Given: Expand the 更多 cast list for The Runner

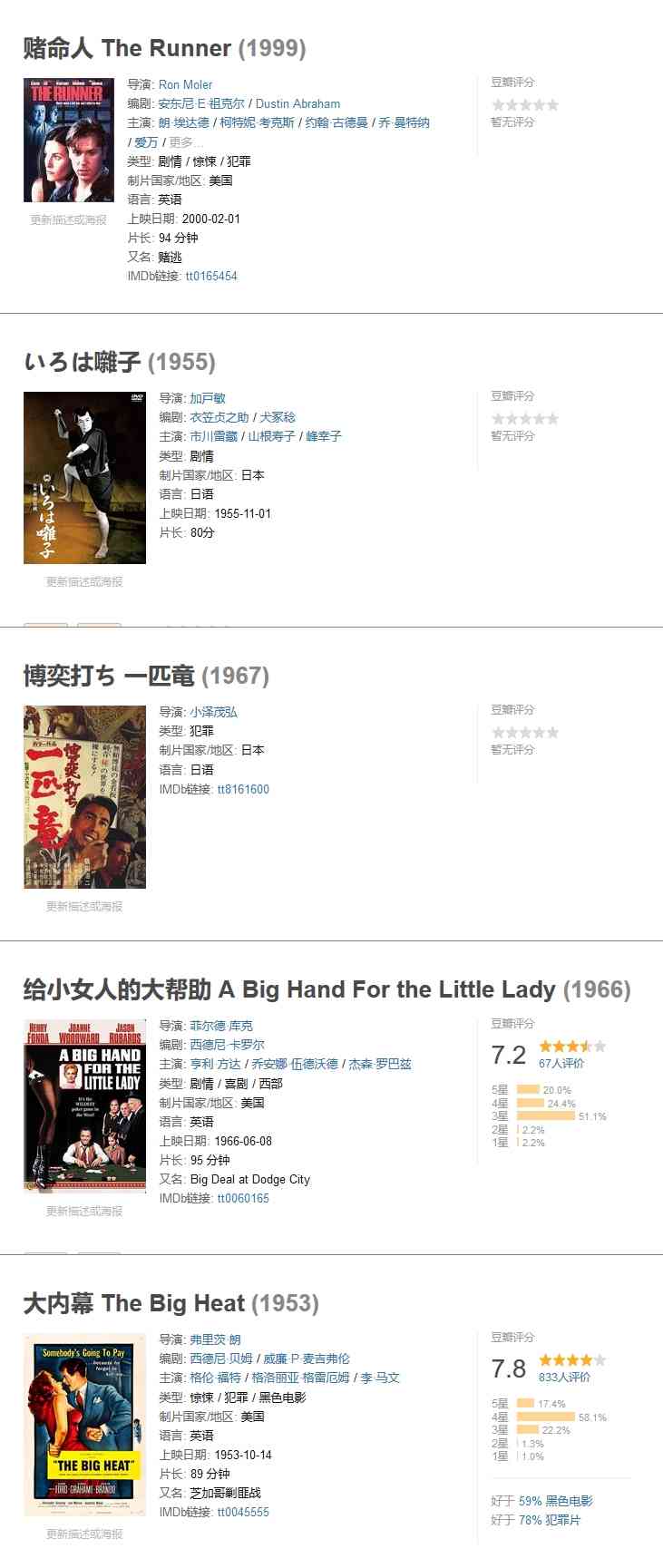Looking at the screenshot, I should coord(182,141).
